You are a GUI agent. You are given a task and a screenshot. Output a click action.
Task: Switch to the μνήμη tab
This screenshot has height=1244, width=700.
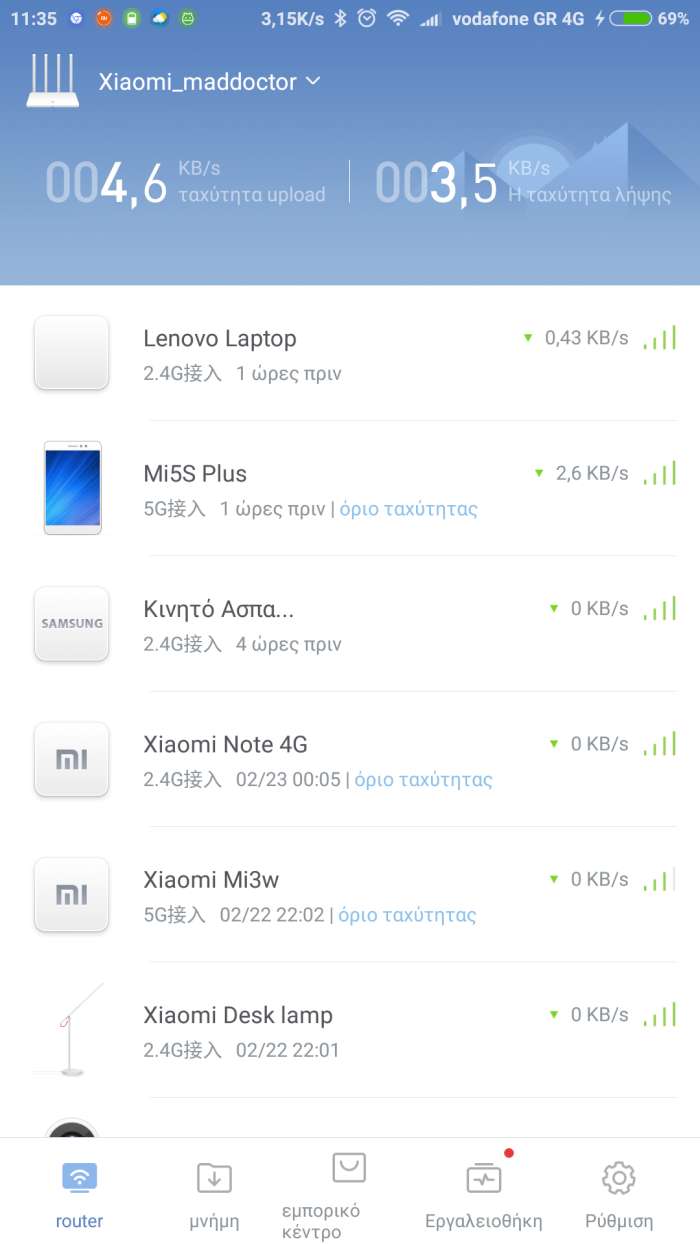[x=214, y=1195]
